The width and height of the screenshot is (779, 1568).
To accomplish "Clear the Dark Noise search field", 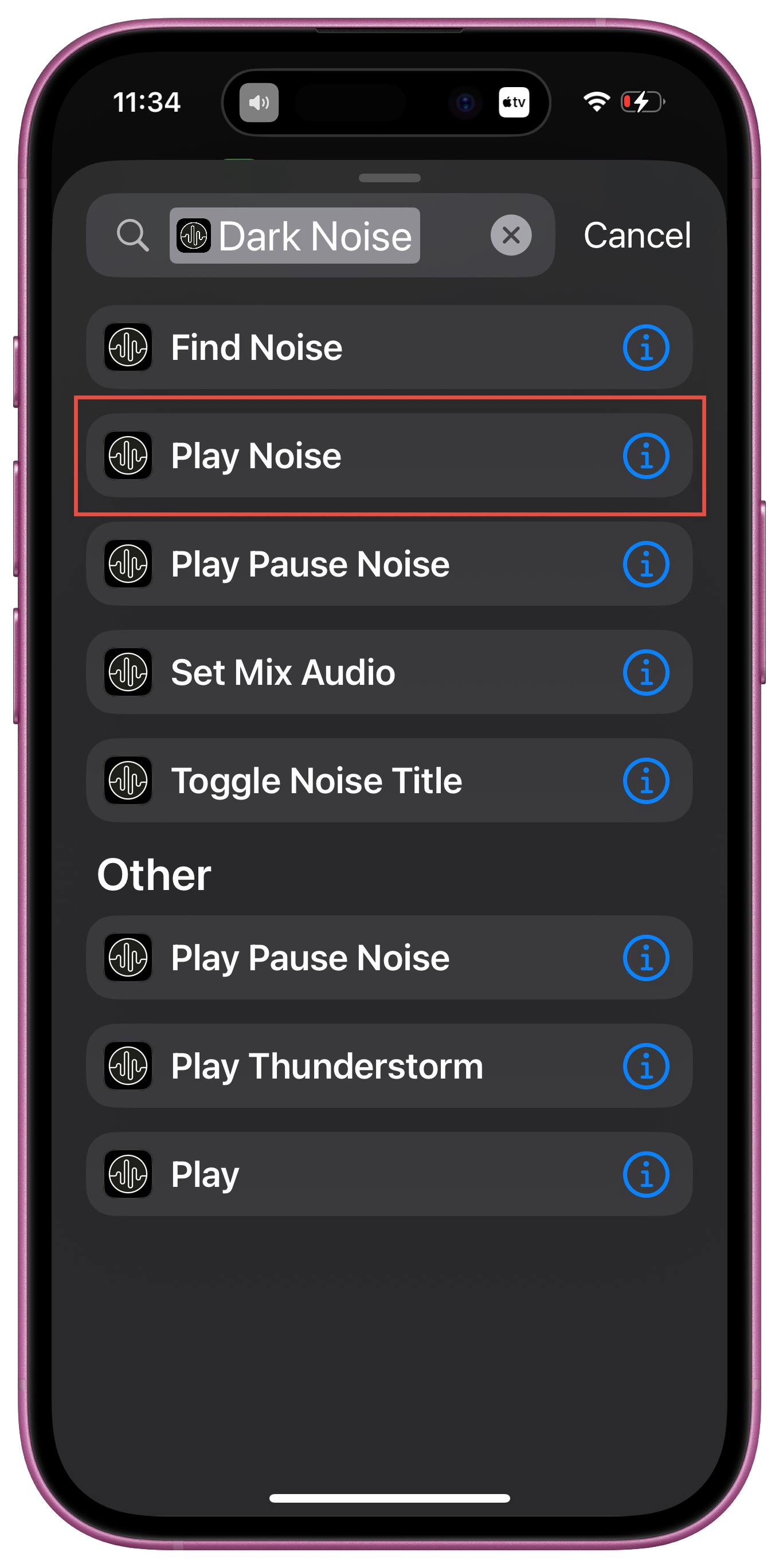I will point(511,235).
